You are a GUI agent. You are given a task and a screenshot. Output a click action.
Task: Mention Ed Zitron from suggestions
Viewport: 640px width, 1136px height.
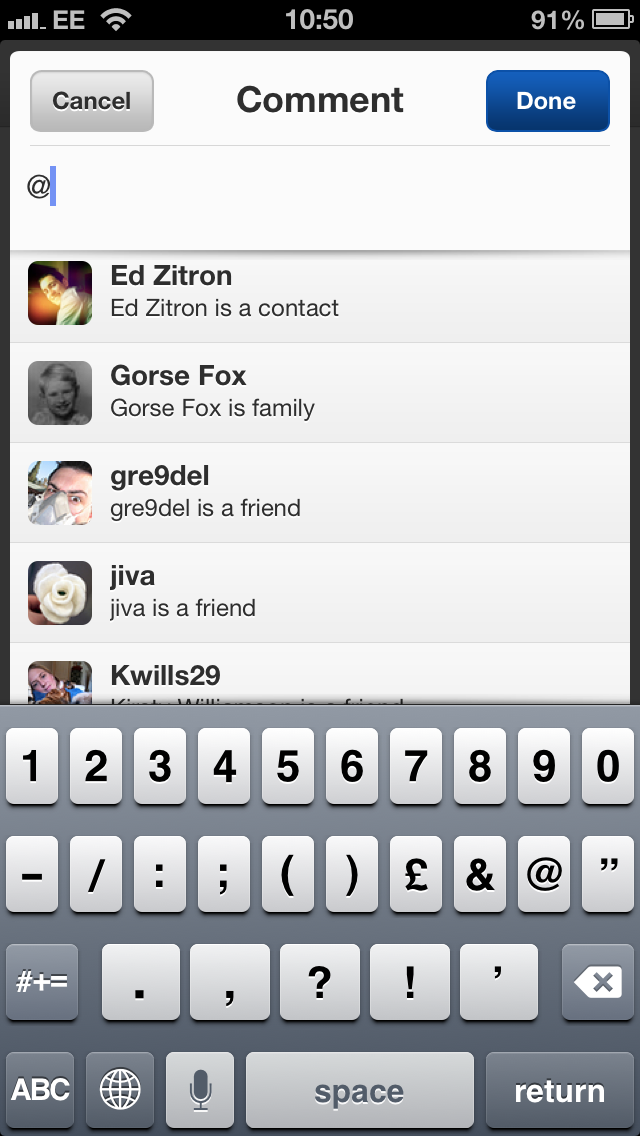320,293
